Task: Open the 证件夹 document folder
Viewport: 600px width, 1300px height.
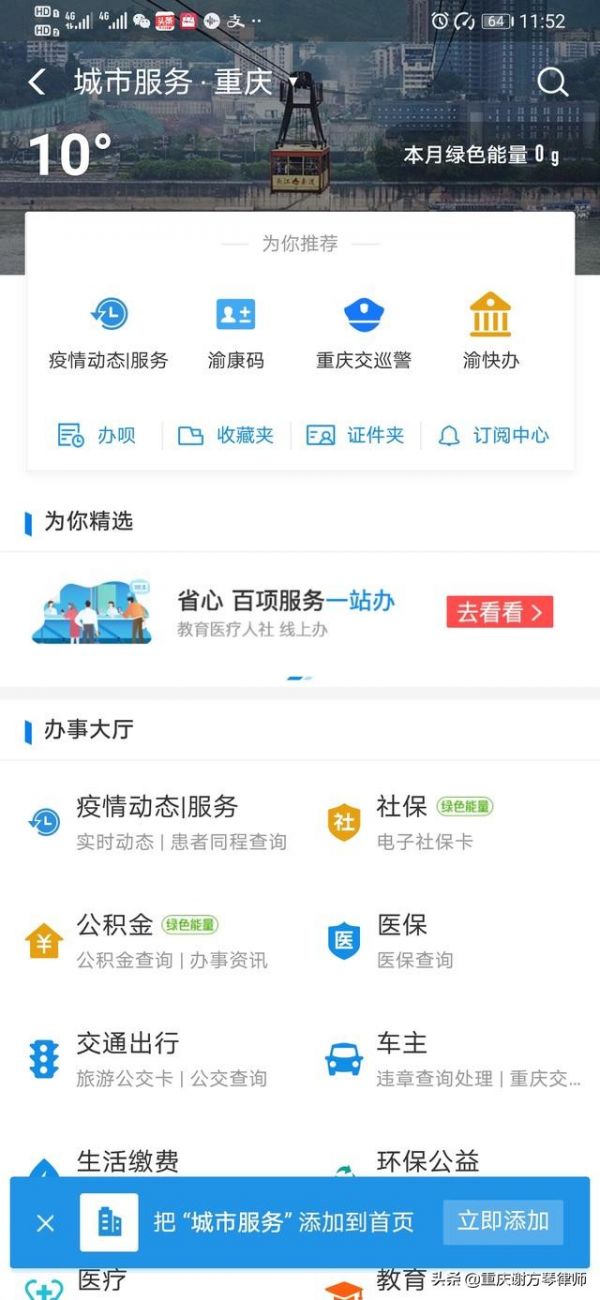Action: click(x=355, y=435)
